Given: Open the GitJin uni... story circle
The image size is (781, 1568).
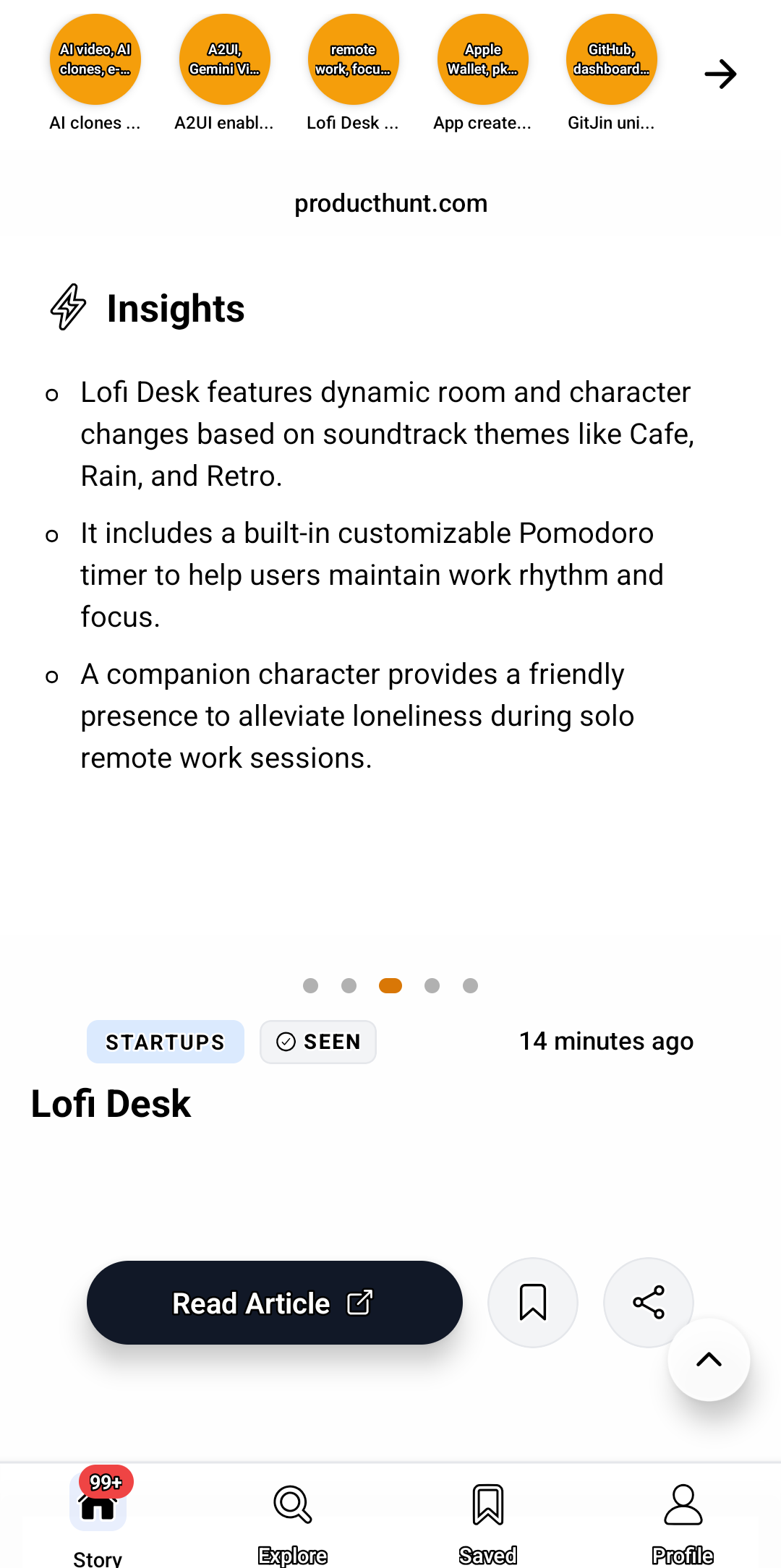Looking at the screenshot, I should (x=611, y=59).
